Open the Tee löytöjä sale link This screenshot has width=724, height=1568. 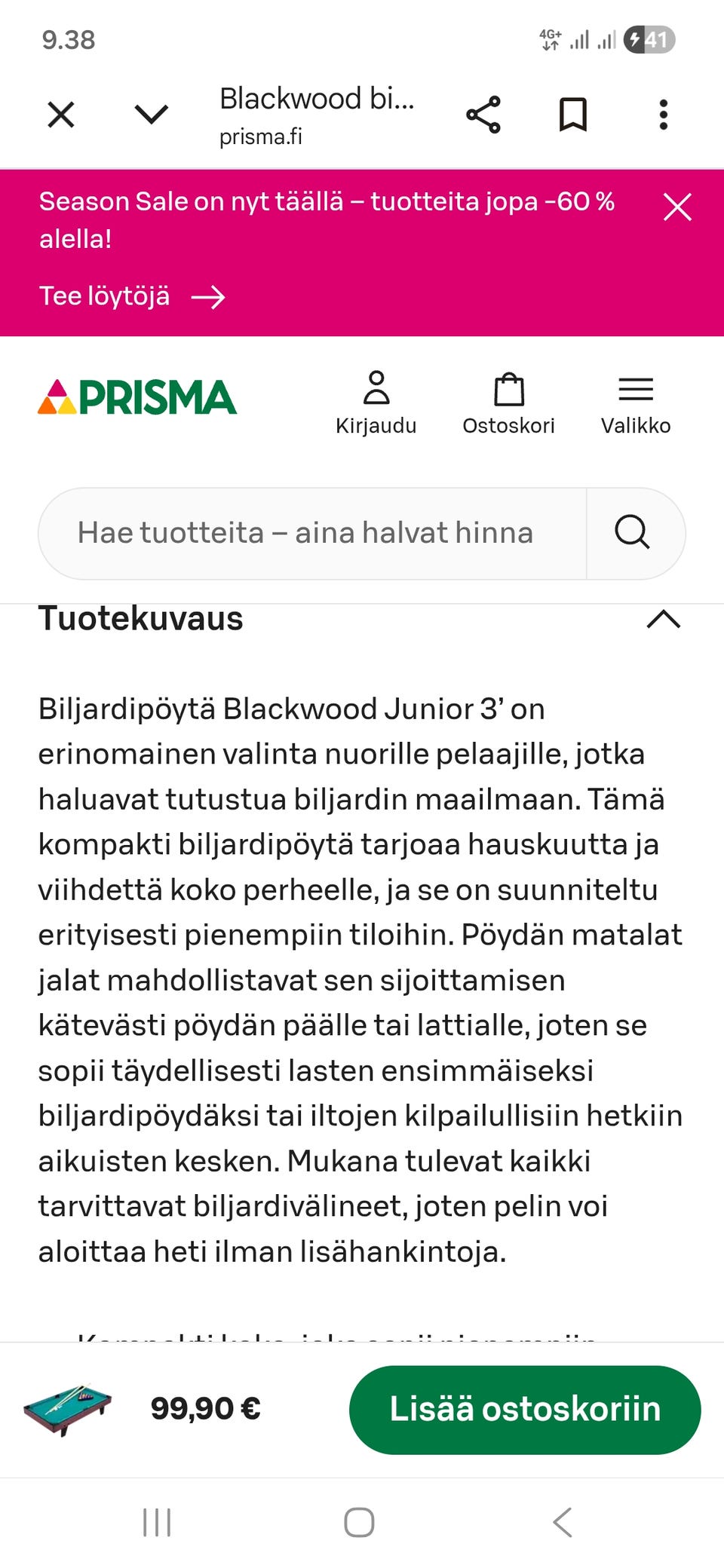click(x=132, y=296)
